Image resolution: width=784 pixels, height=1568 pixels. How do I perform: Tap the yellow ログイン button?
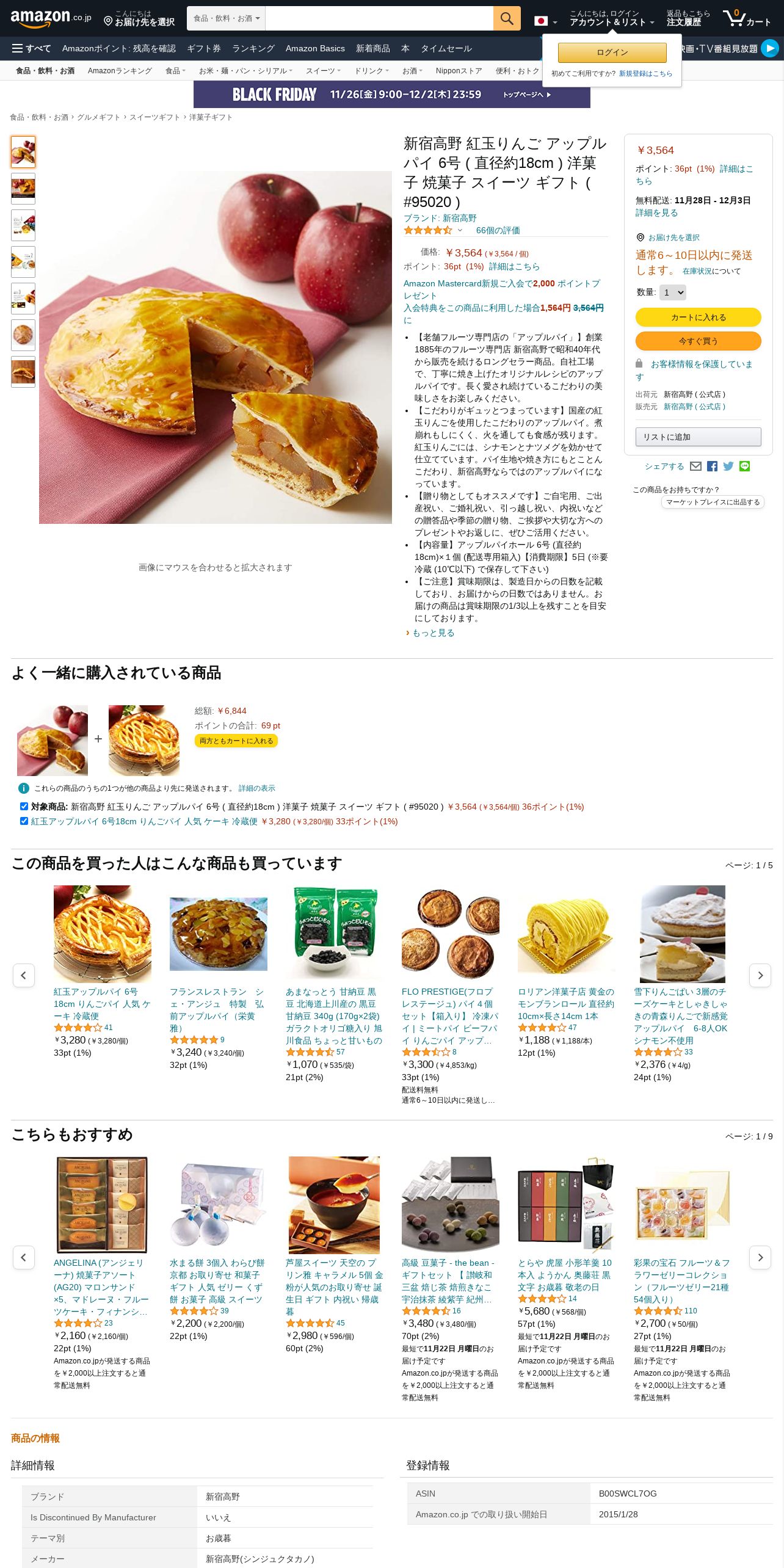click(612, 53)
